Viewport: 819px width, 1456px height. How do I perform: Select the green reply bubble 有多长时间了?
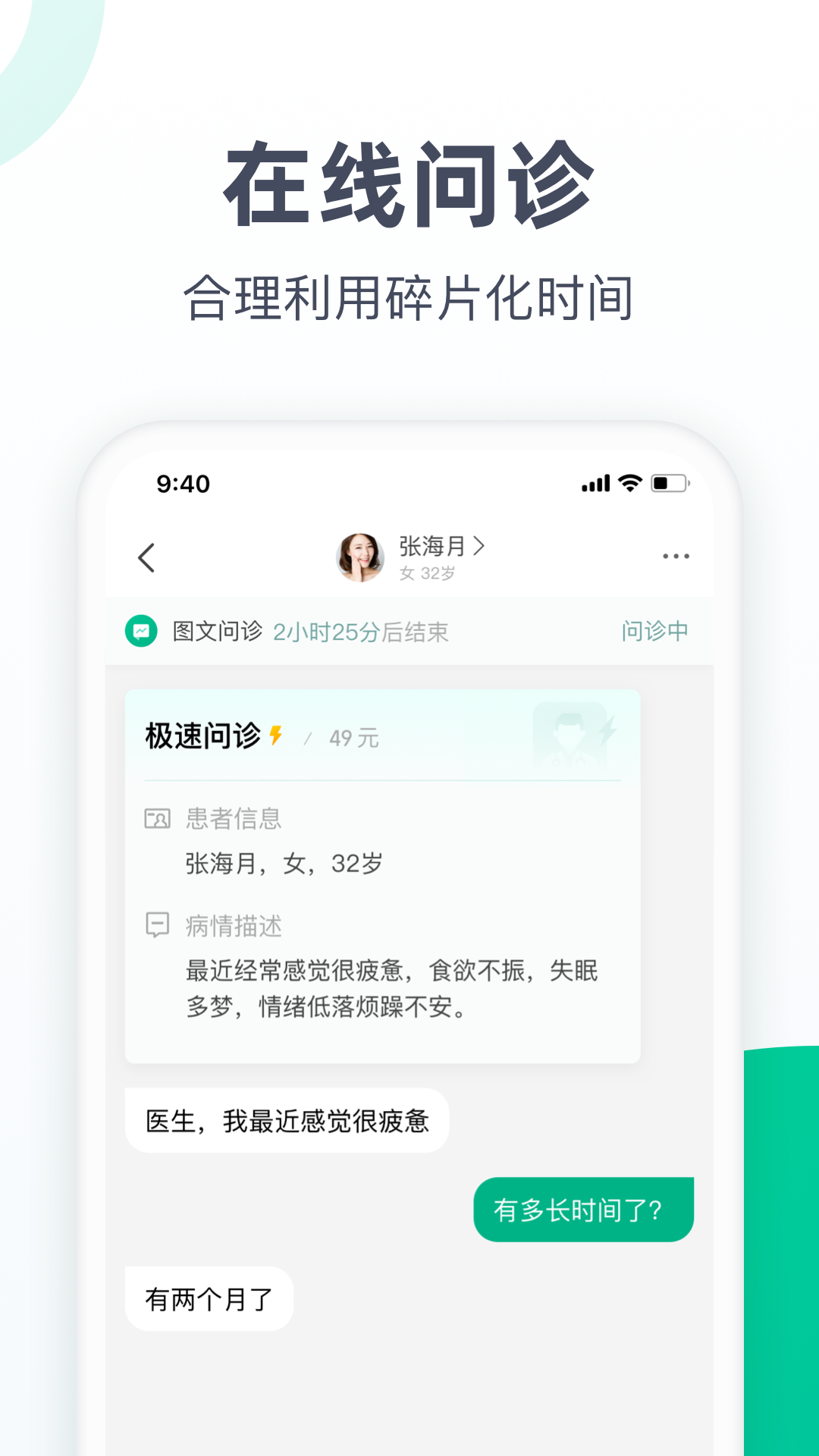[583, 1209]
